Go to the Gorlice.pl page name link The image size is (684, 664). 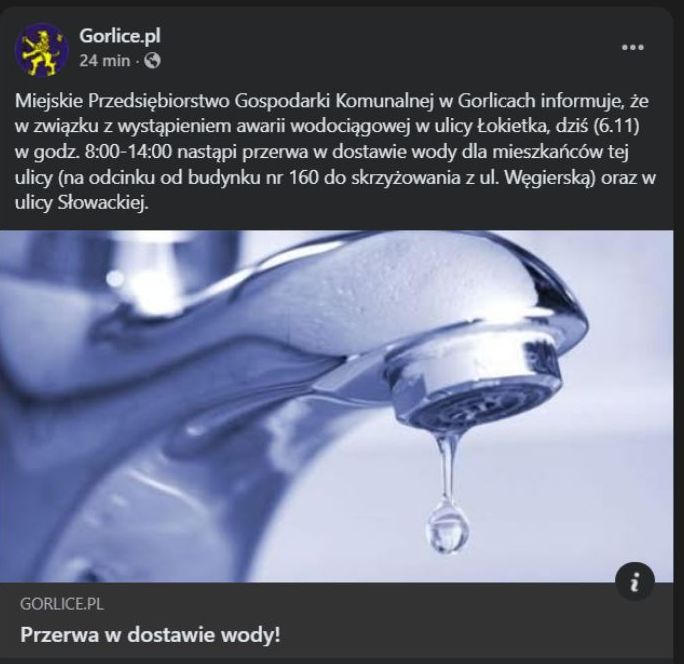click(119, 37)
